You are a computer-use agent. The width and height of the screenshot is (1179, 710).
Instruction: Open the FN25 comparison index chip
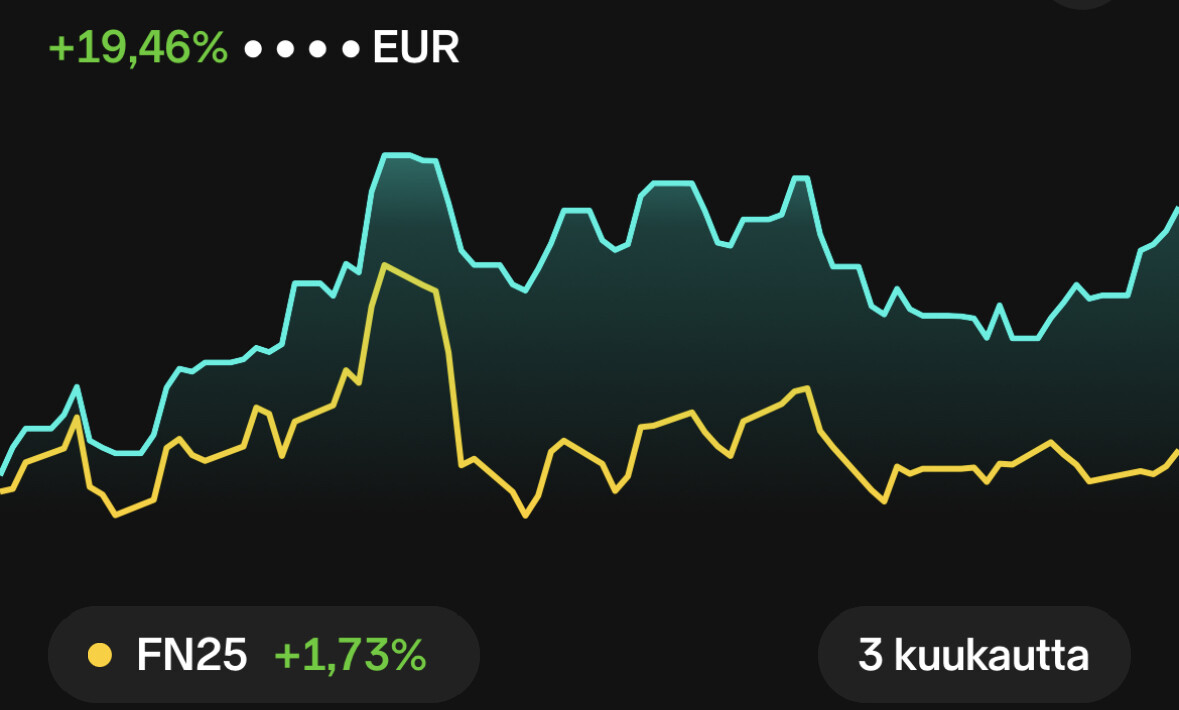click(x=263, y=655)
